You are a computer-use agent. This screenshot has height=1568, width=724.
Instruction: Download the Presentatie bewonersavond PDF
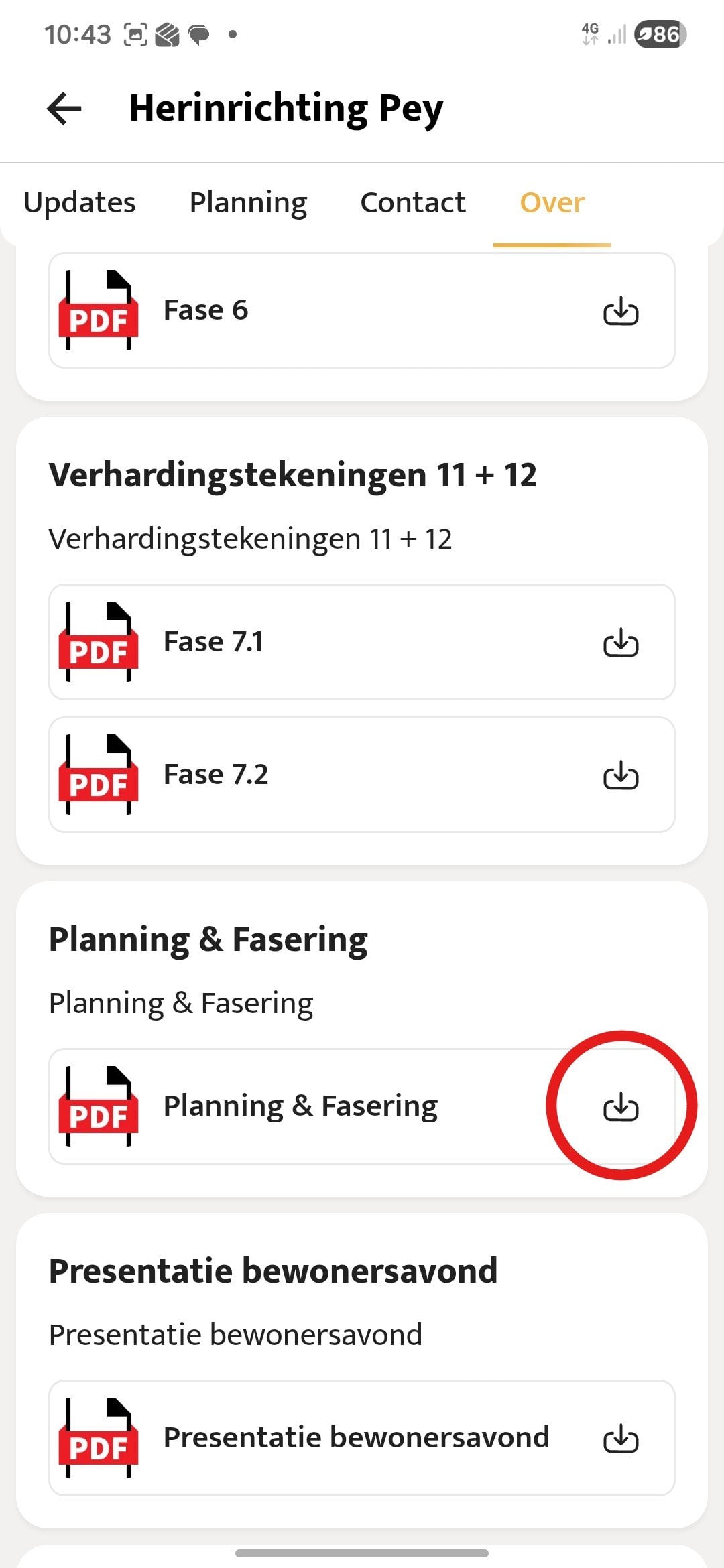click(x=621, y=1439)
